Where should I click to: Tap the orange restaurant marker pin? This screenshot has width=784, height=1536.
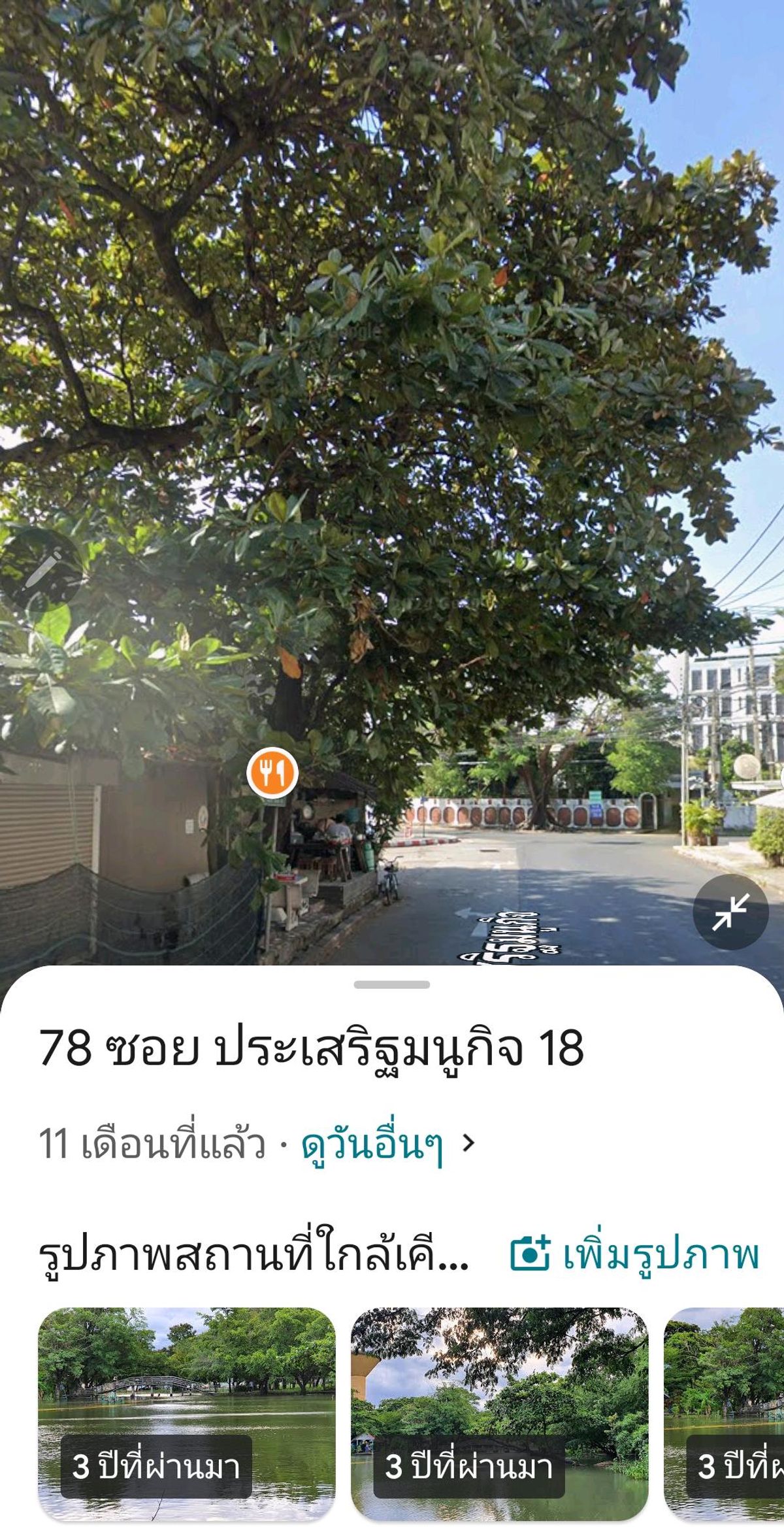(x=272, y=773)
